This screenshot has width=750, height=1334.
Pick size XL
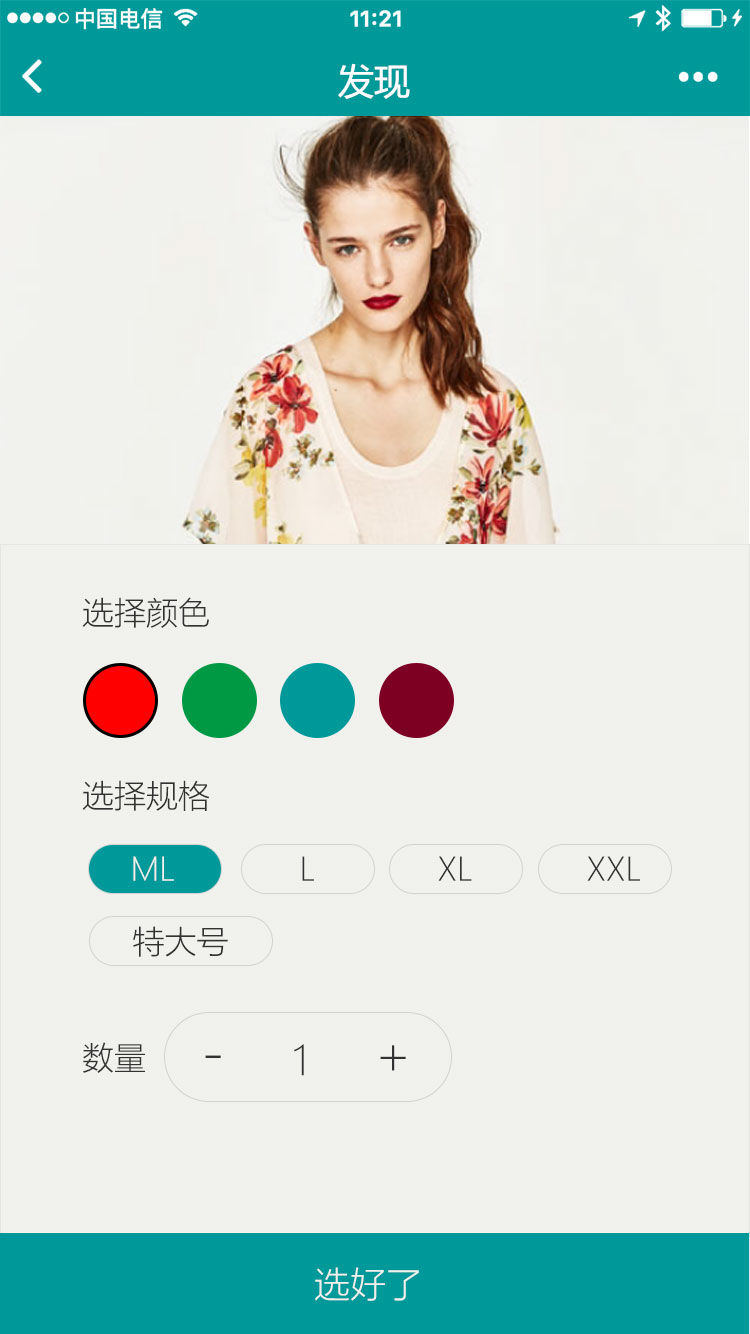click(x=455, y=869)
